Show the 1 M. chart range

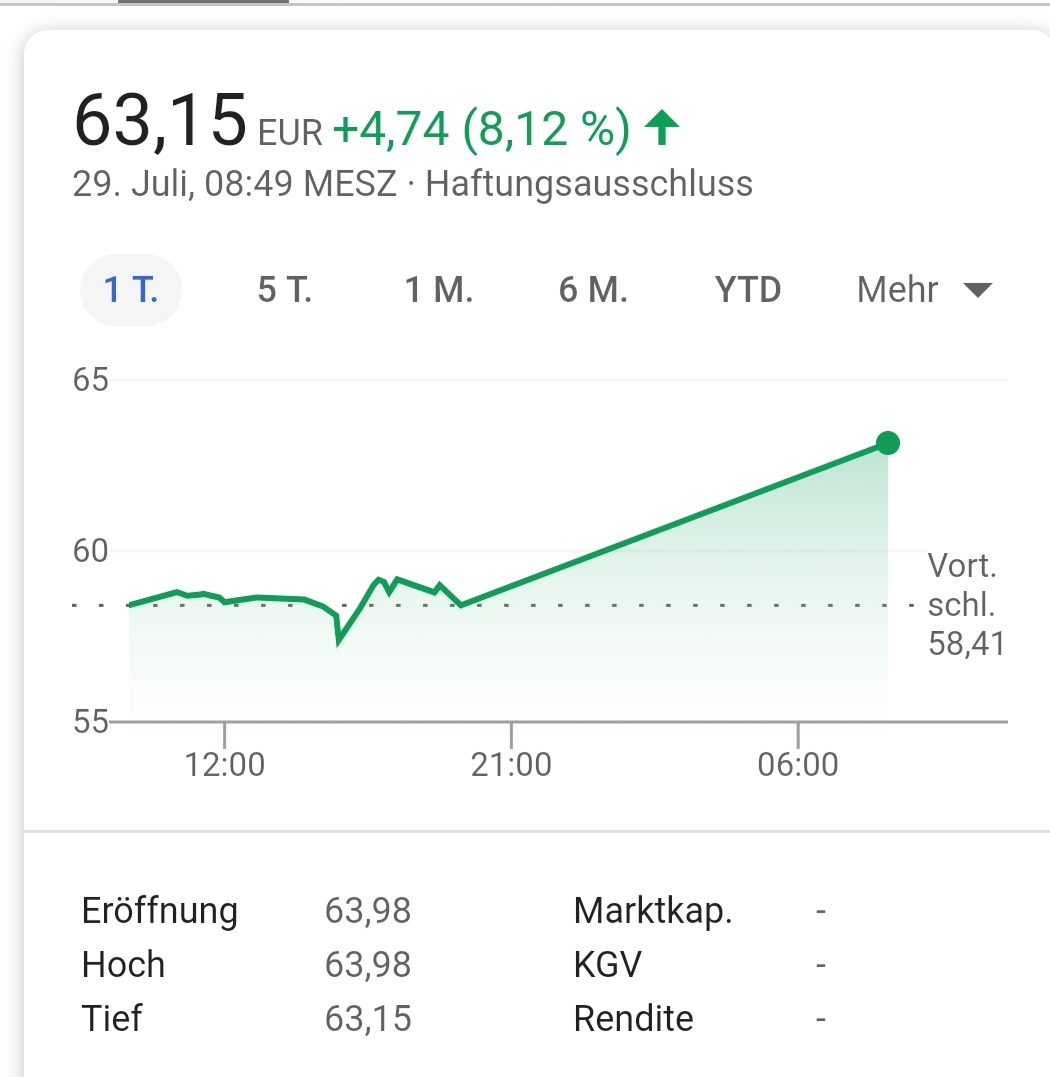[x=439, y=290]
